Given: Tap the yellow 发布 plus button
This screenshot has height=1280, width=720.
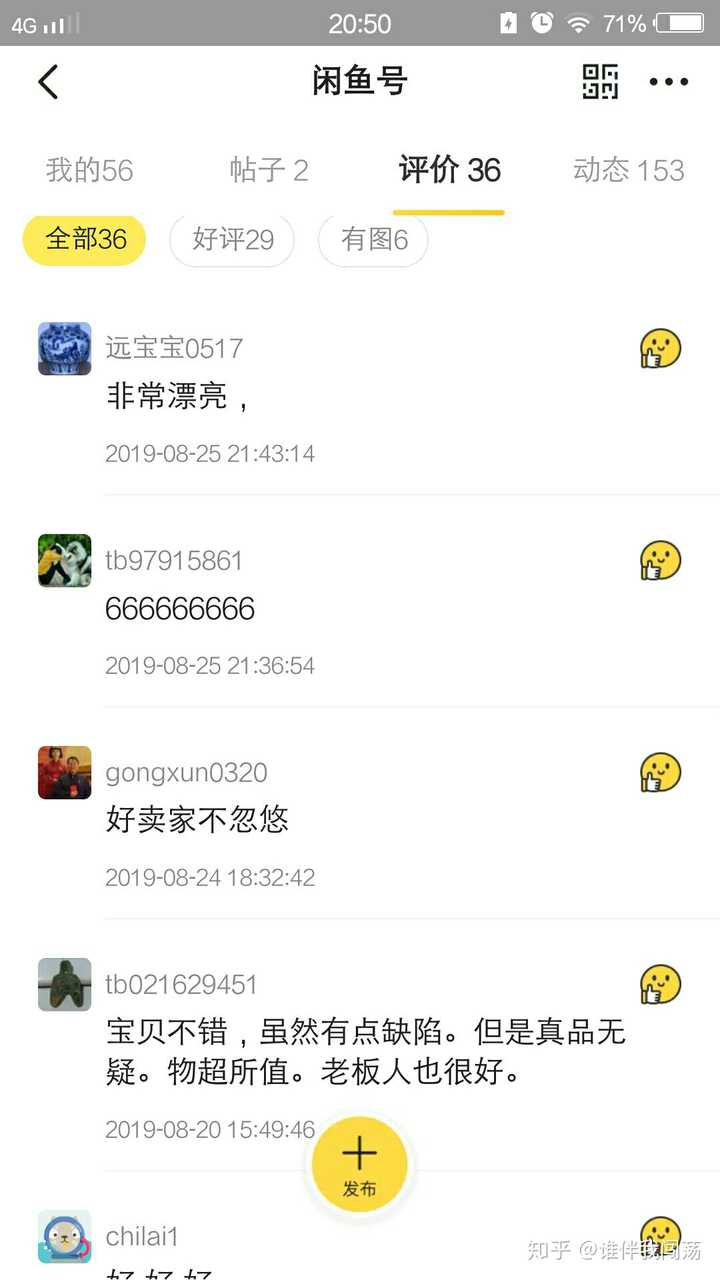Looking at the screenshot, I should click(359, 1163).
